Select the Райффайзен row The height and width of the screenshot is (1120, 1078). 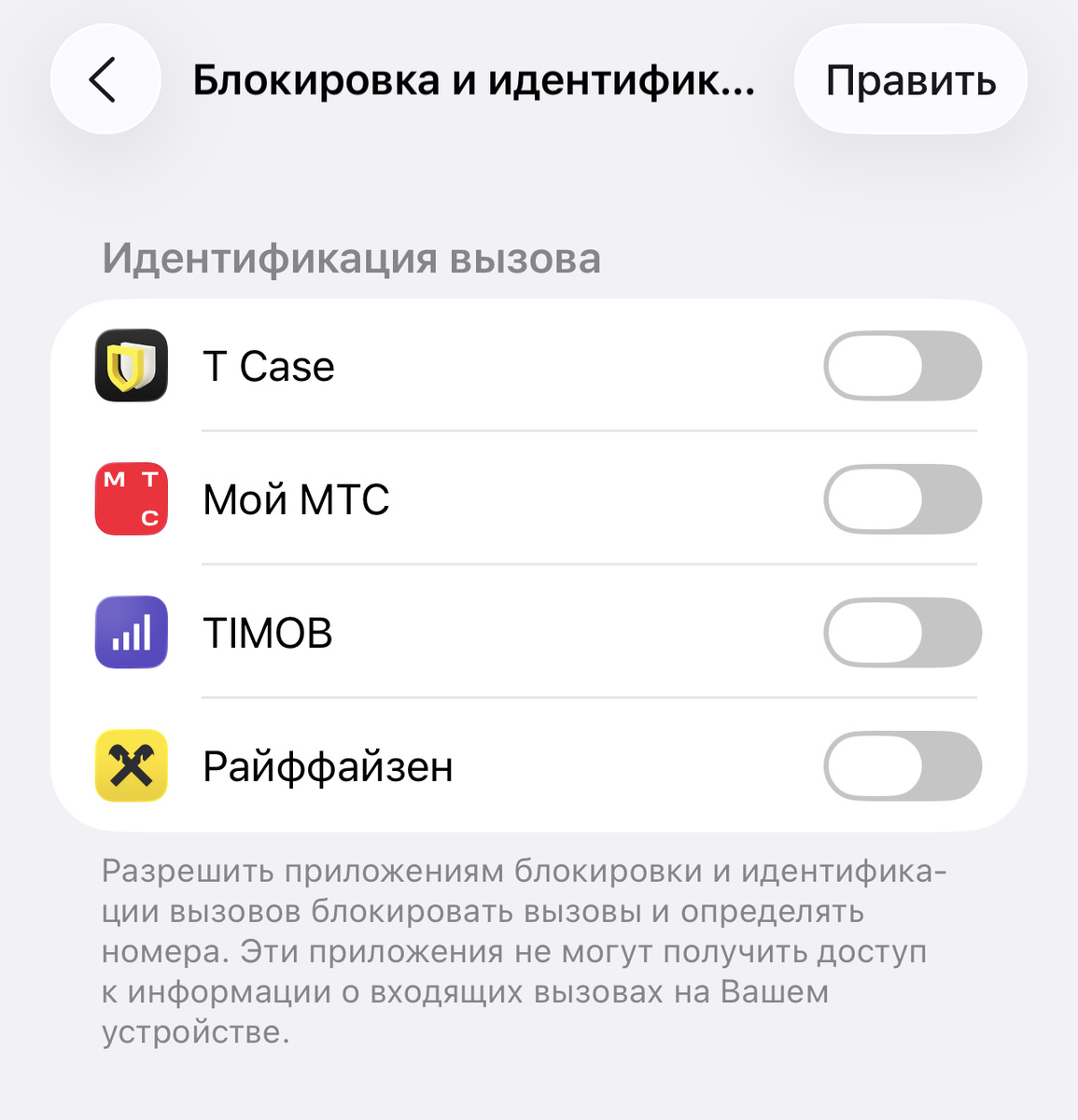pyautogui.click(x=329, y=767)
